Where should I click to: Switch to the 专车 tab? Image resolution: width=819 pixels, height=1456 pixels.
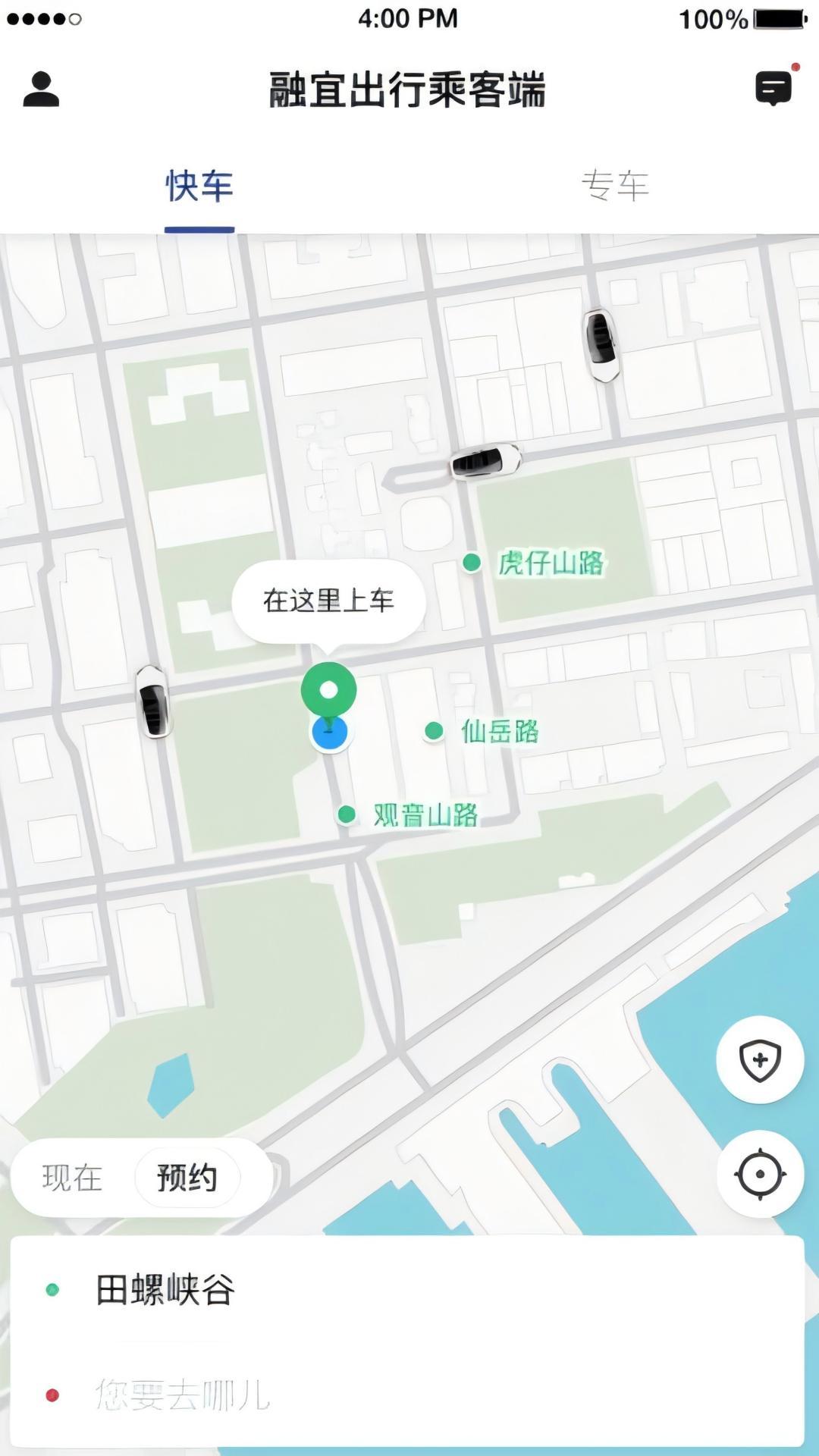tap(616, 185)
